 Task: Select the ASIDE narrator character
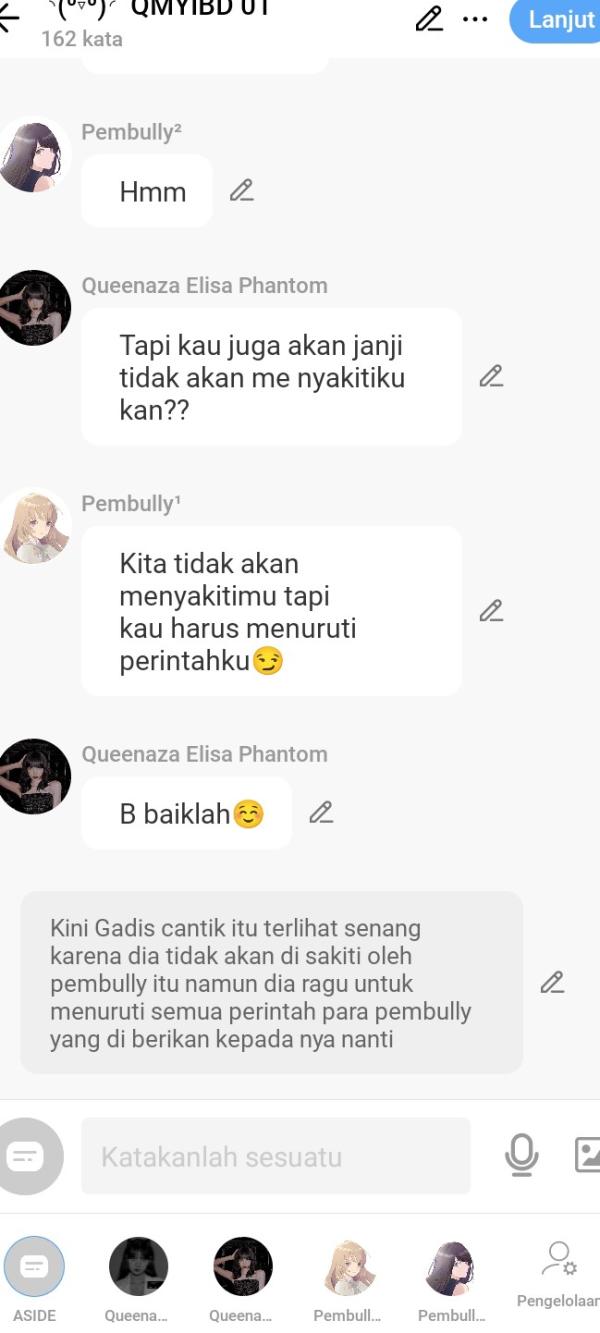point(34,1267)
